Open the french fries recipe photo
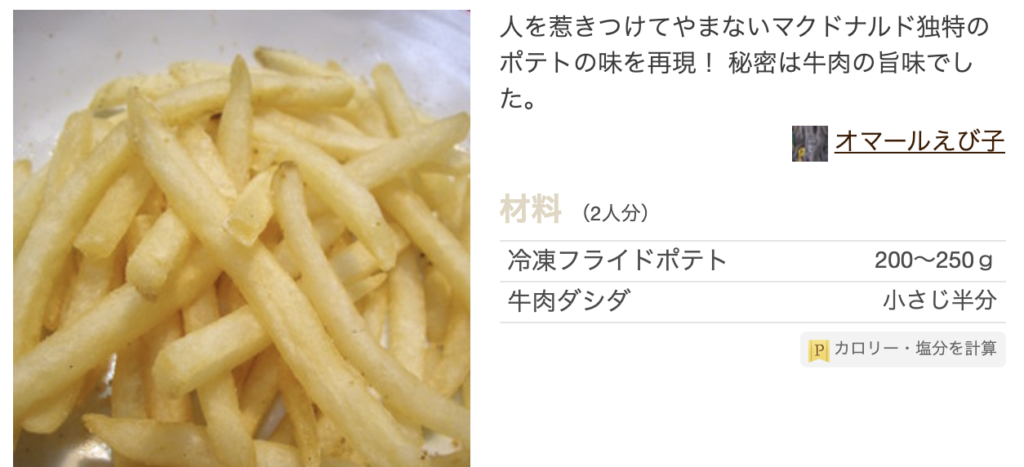Viewport: 1024px width, 467px height. coord(241,239)
